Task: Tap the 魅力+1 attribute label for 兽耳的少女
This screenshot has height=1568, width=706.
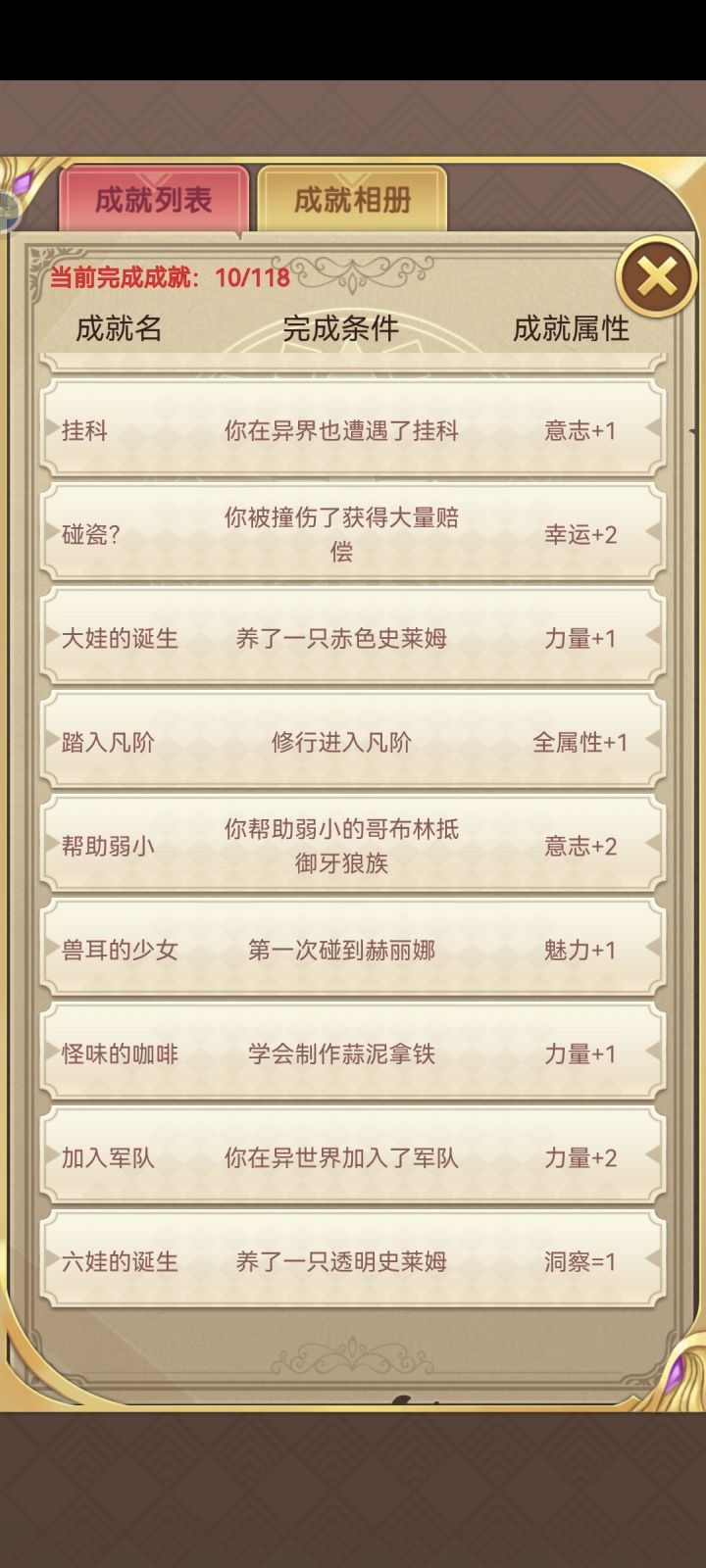Action: click(580, 950)
